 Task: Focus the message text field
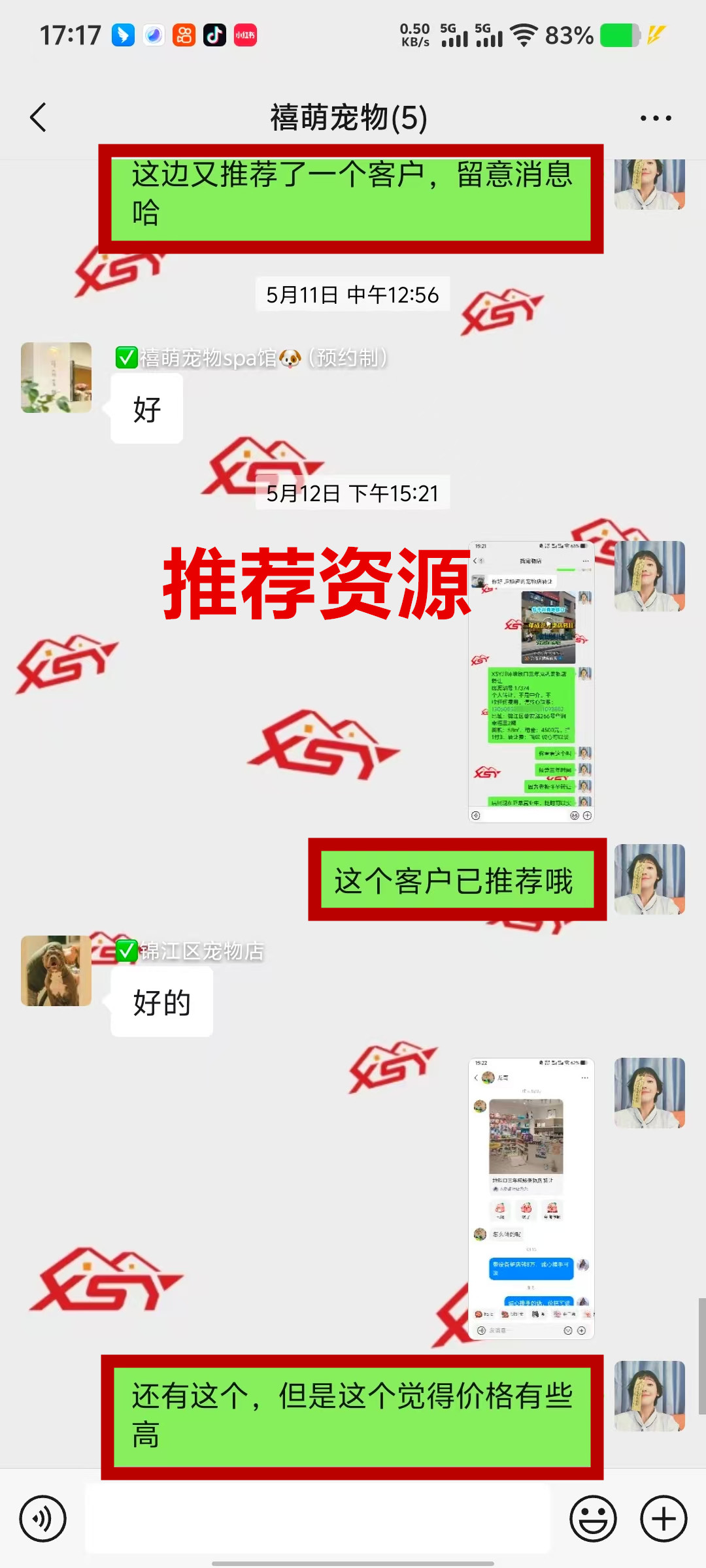[318, 1518]
